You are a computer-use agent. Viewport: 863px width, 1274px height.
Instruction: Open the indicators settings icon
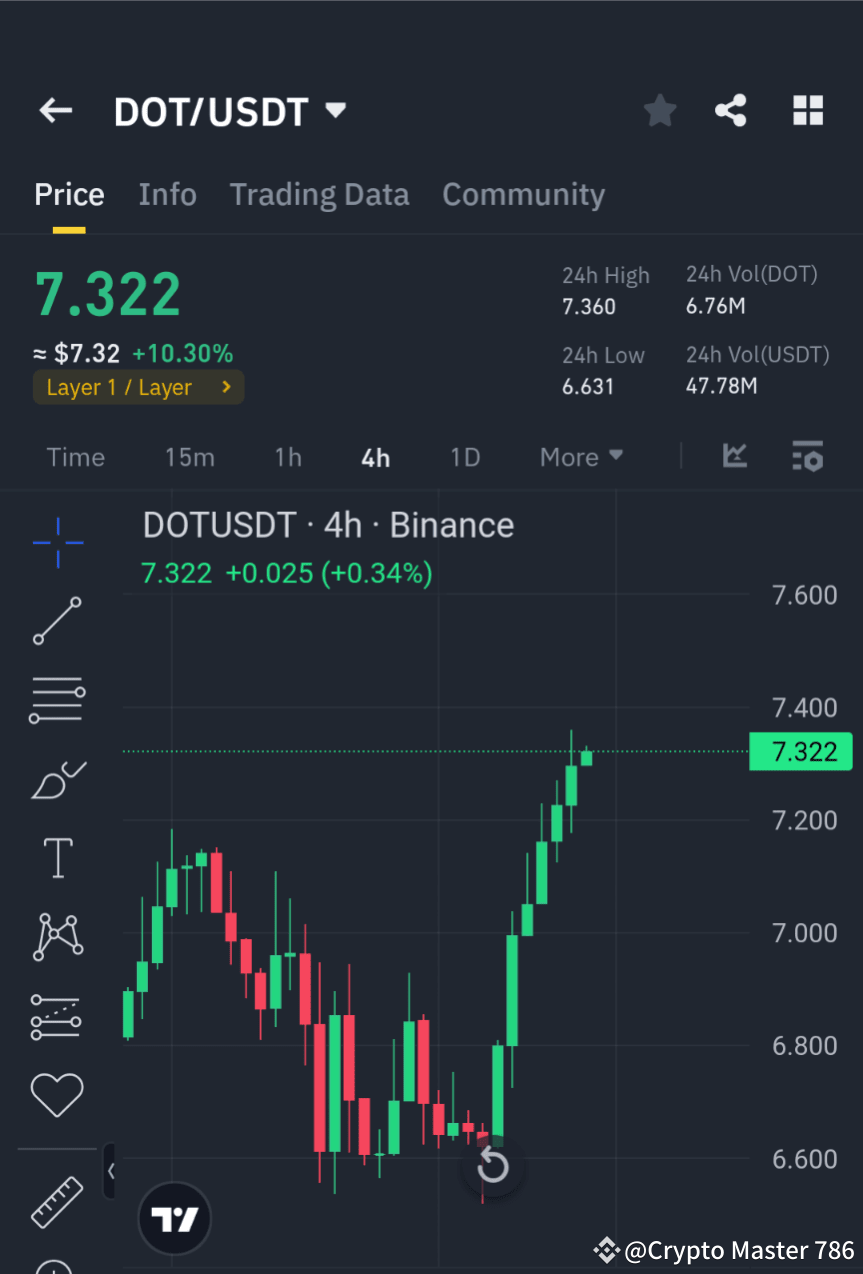(x=807, y=457)
